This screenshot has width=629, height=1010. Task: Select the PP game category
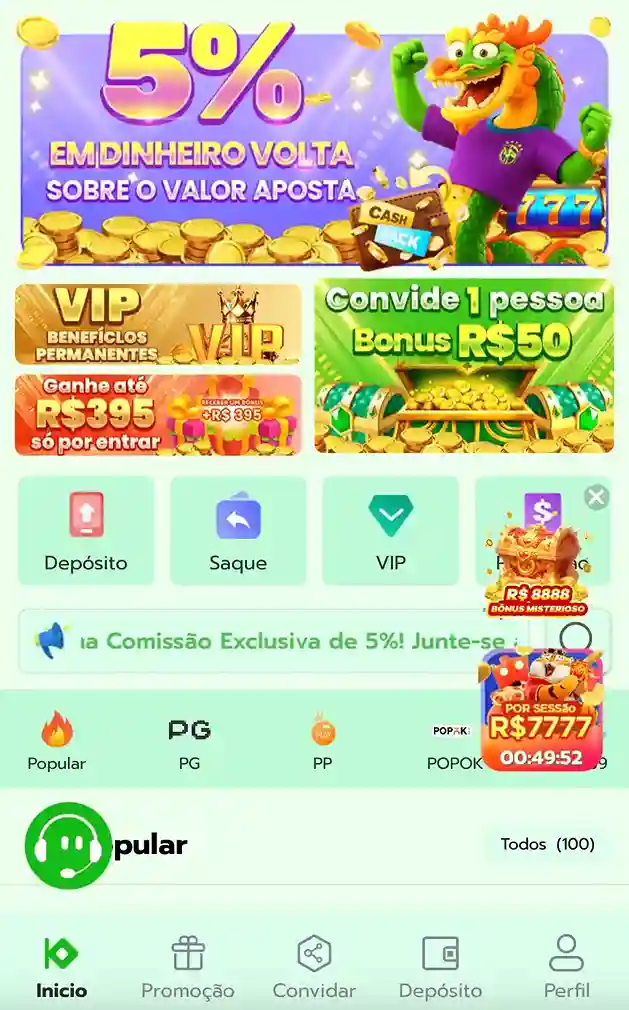point(322,741)
